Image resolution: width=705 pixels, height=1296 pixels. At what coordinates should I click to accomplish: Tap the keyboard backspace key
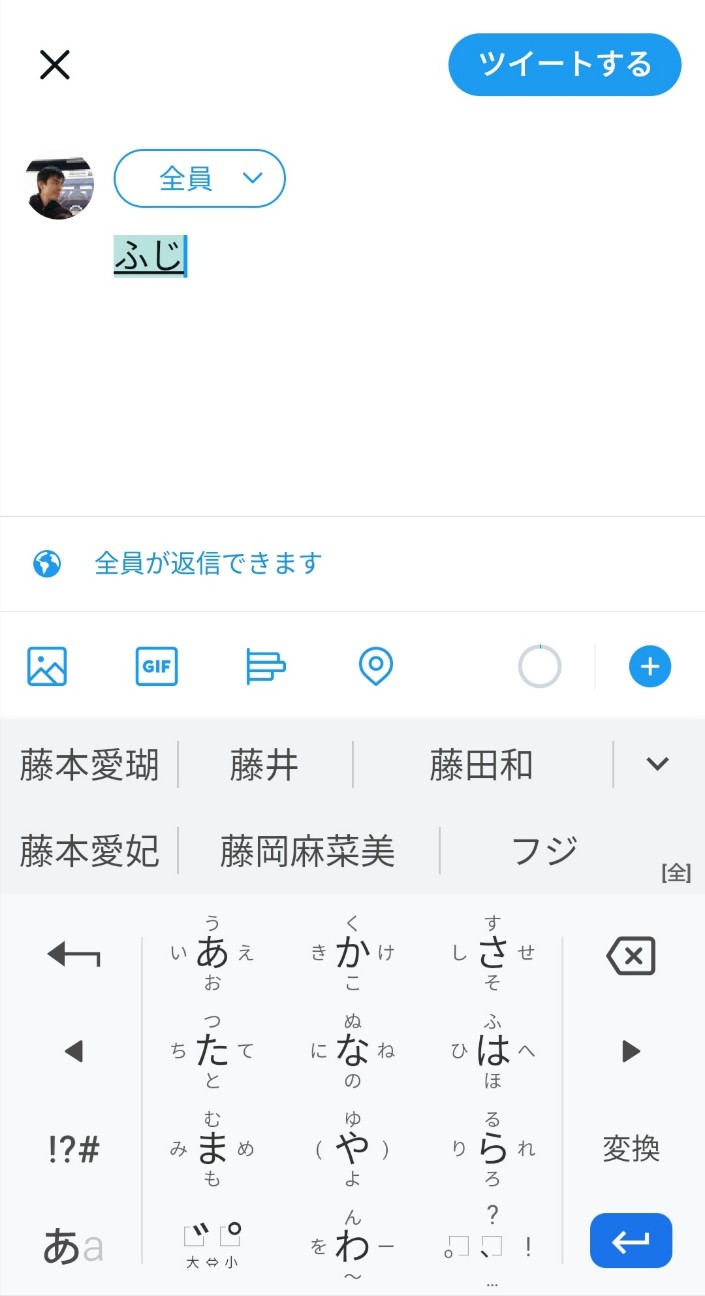tap(630, 956)
